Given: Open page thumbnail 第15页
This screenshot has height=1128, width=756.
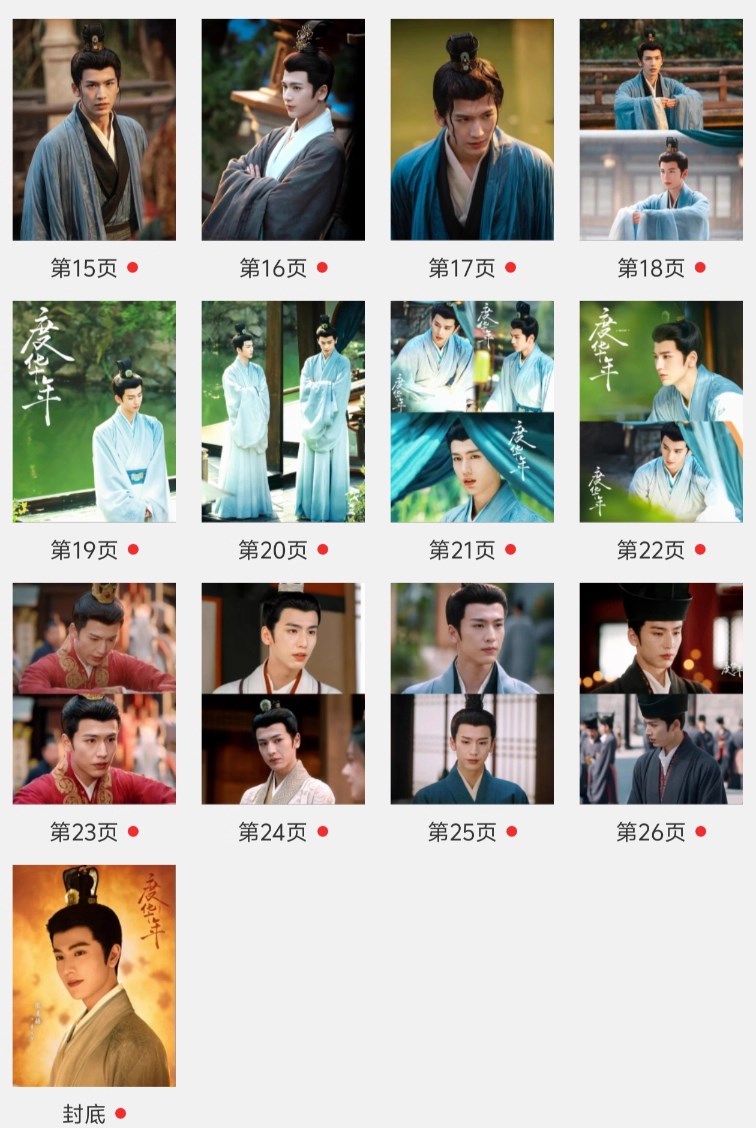Looking at the screenshot, I should click(94, 130).
